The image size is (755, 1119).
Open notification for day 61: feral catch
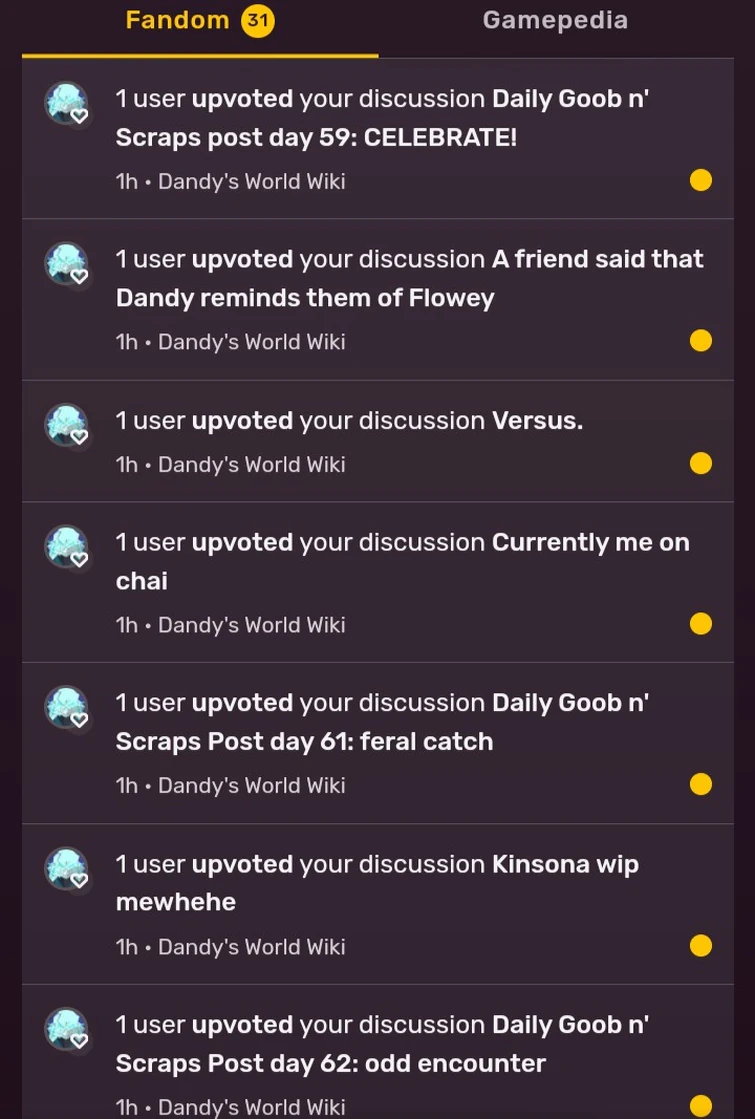(x=378, y=743)
